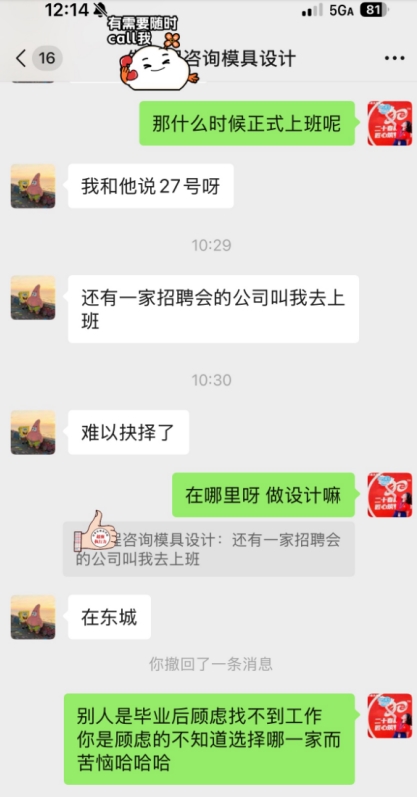Open contact's avatar beside 在东城
The width and height of the screenshot is (417, 797).
tap(33, 617)
